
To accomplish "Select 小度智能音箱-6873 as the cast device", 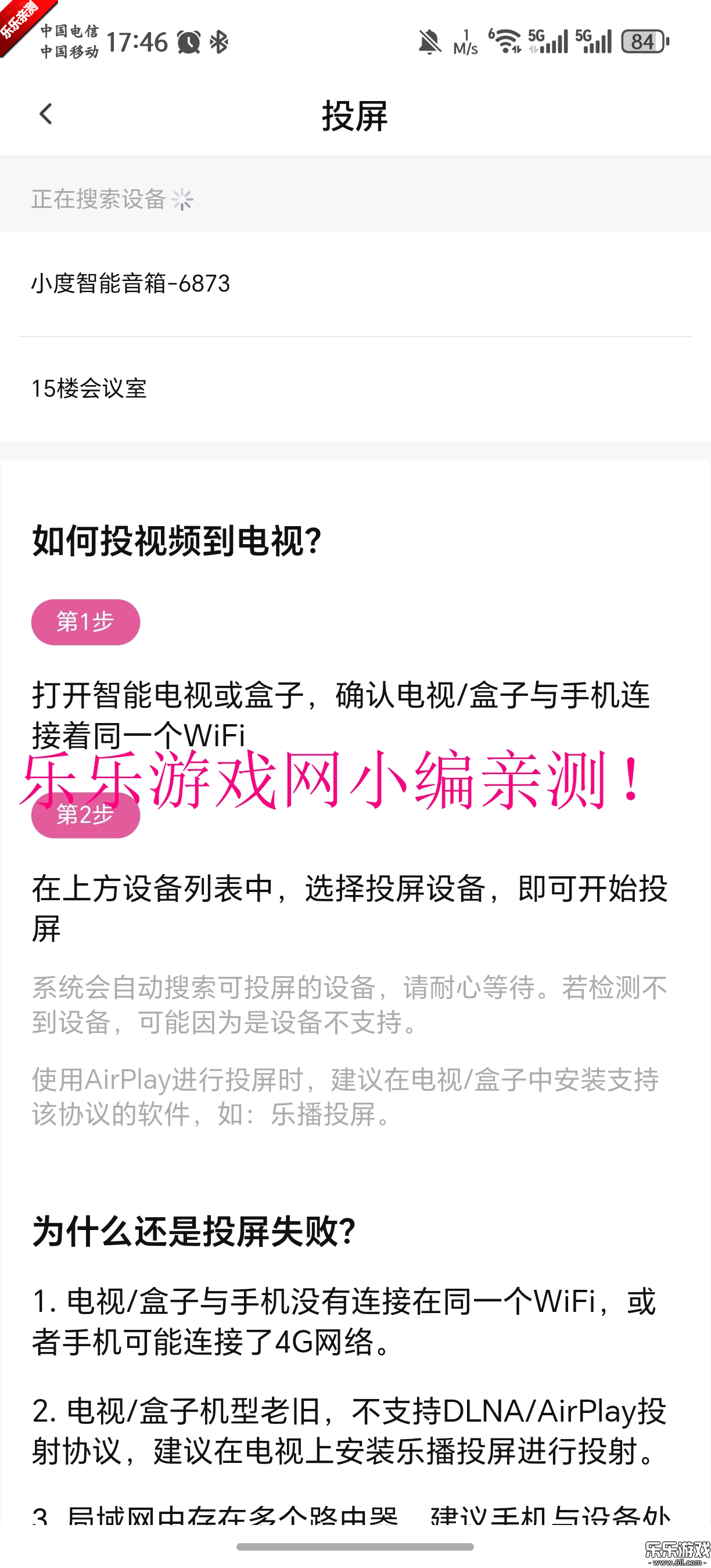I will point(131,283).
